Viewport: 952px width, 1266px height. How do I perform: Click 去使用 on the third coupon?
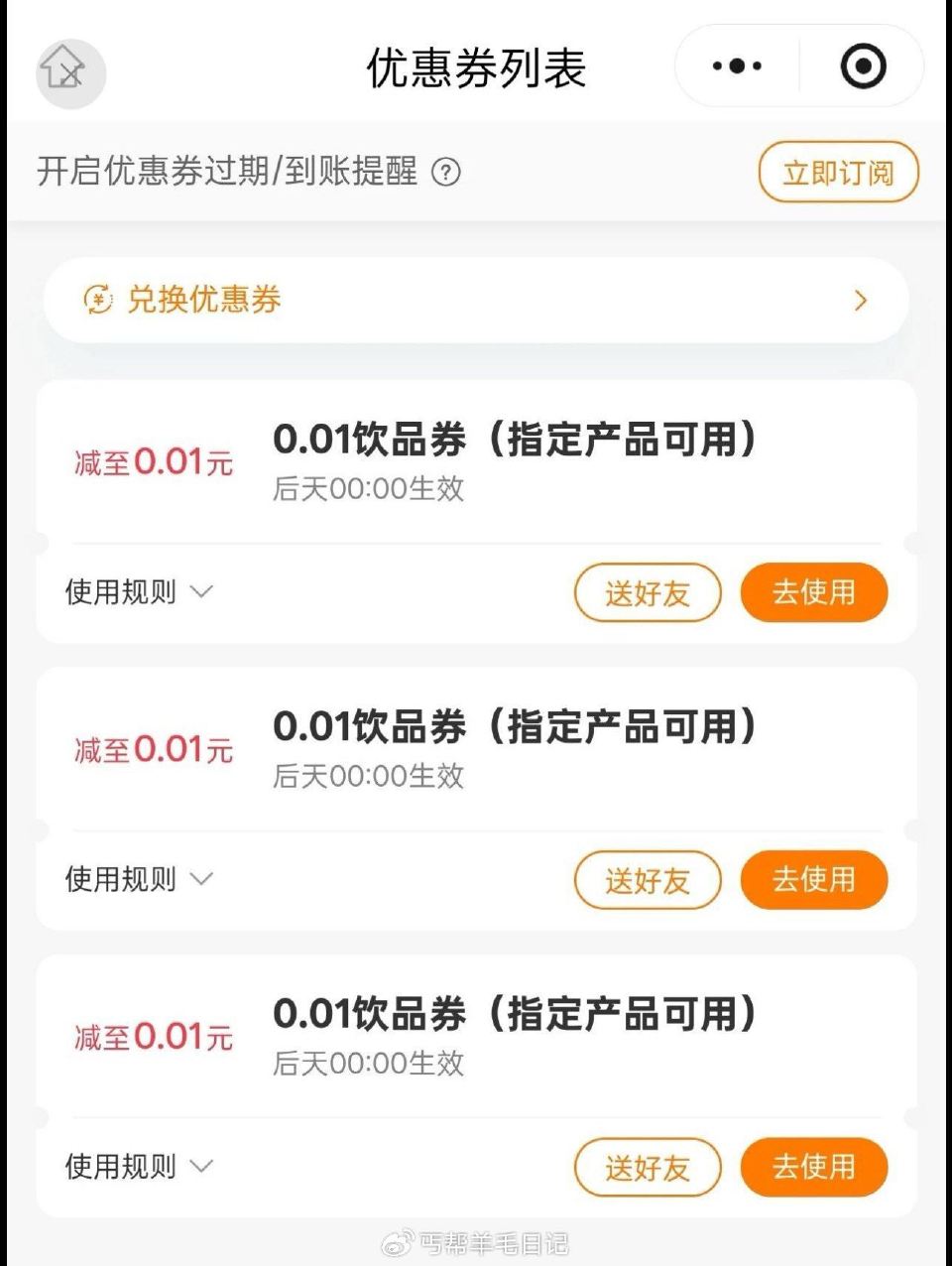coord(813,1168)
